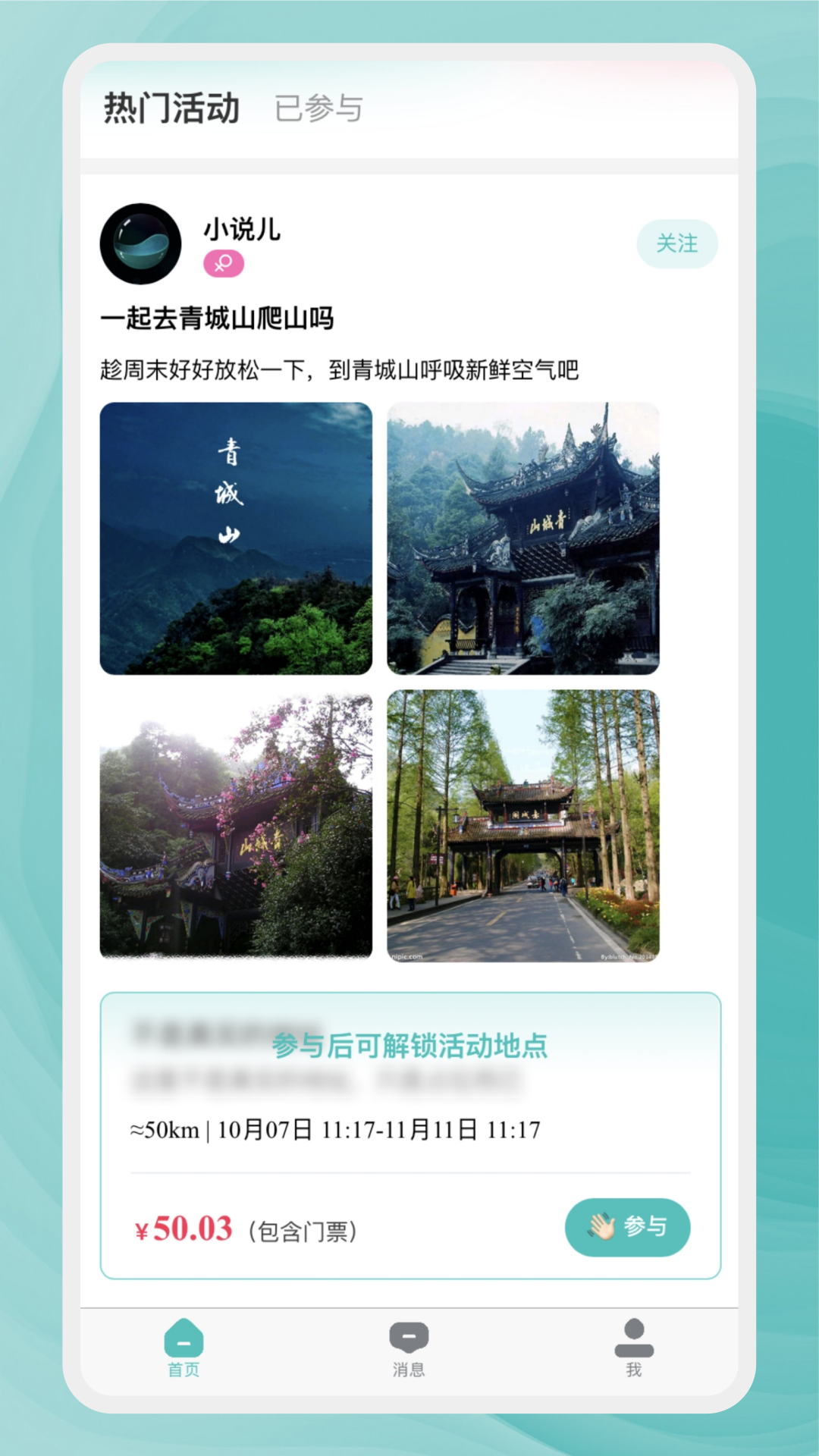Open the 消息 messages tab
The image size is (819, 1456).
[409, 1348]
